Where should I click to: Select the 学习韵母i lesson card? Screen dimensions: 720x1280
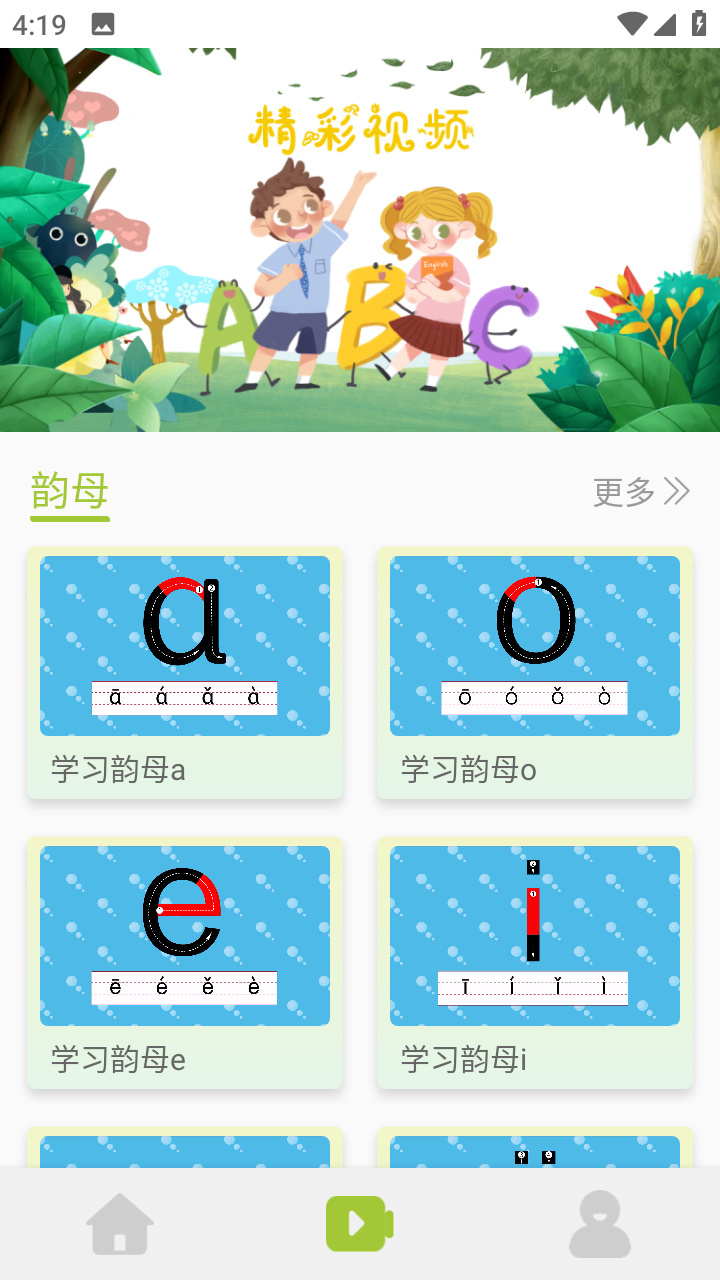click(535, 962)
